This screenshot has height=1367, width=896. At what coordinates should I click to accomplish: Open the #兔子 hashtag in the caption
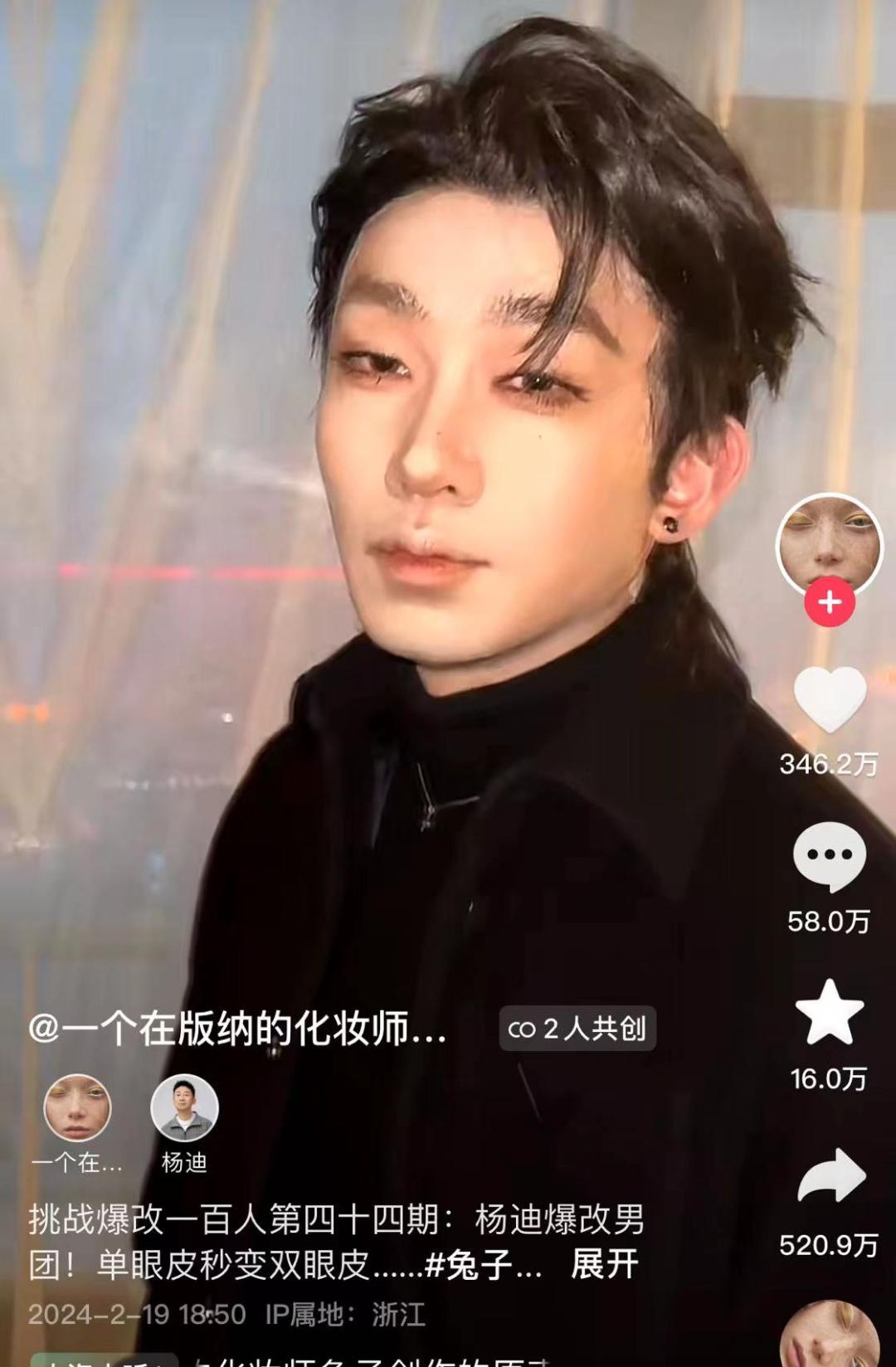pos(481,1265)
